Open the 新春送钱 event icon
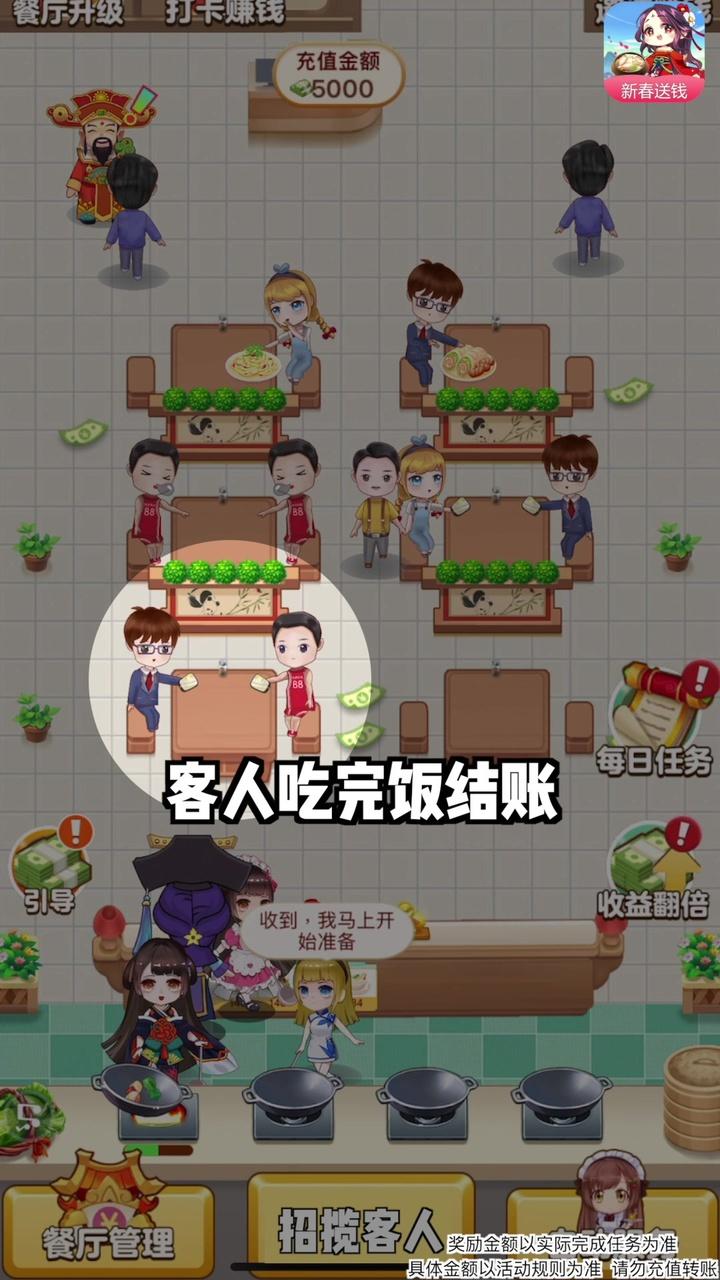The image size is (720, 1280). pyautogui.click(x=653, y=50)
